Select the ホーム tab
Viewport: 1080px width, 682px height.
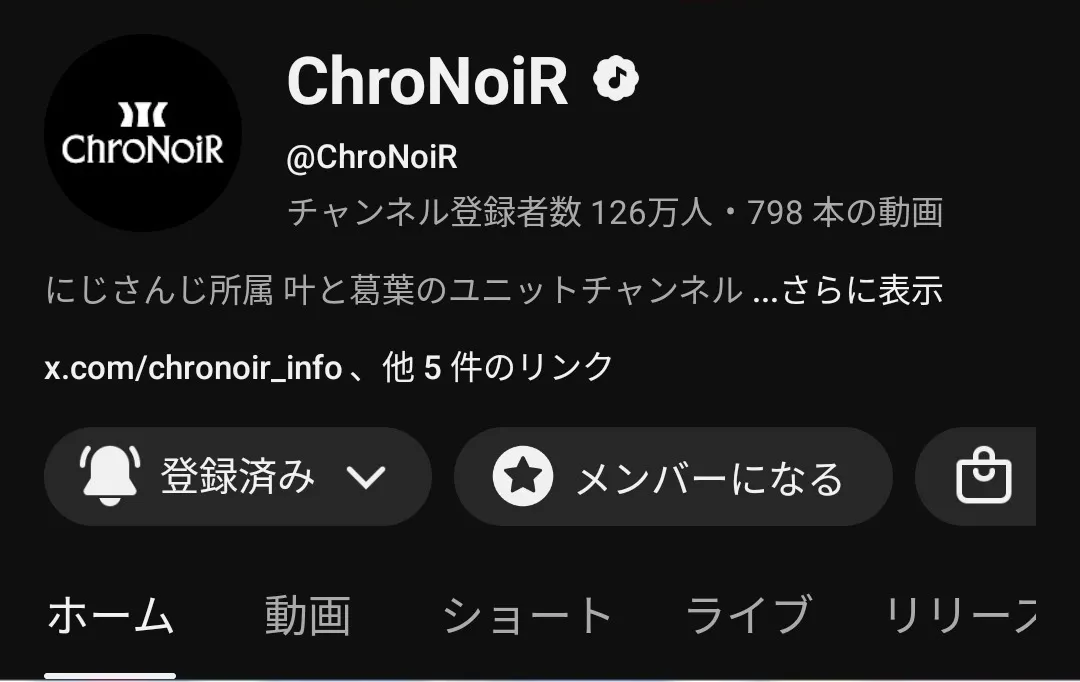[x=110, y=615]
